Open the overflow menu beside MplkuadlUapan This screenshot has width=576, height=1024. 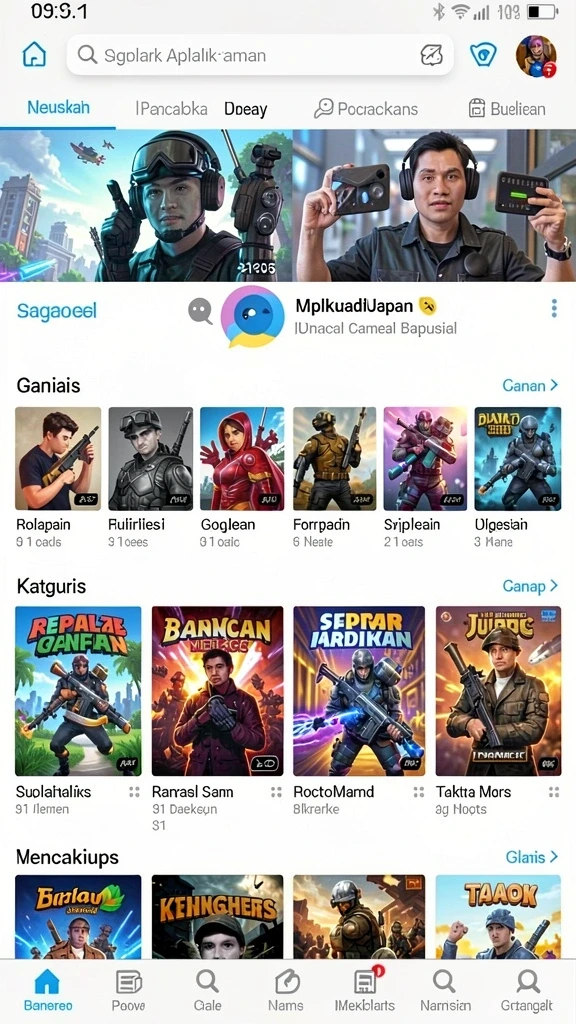coord(554,308)
